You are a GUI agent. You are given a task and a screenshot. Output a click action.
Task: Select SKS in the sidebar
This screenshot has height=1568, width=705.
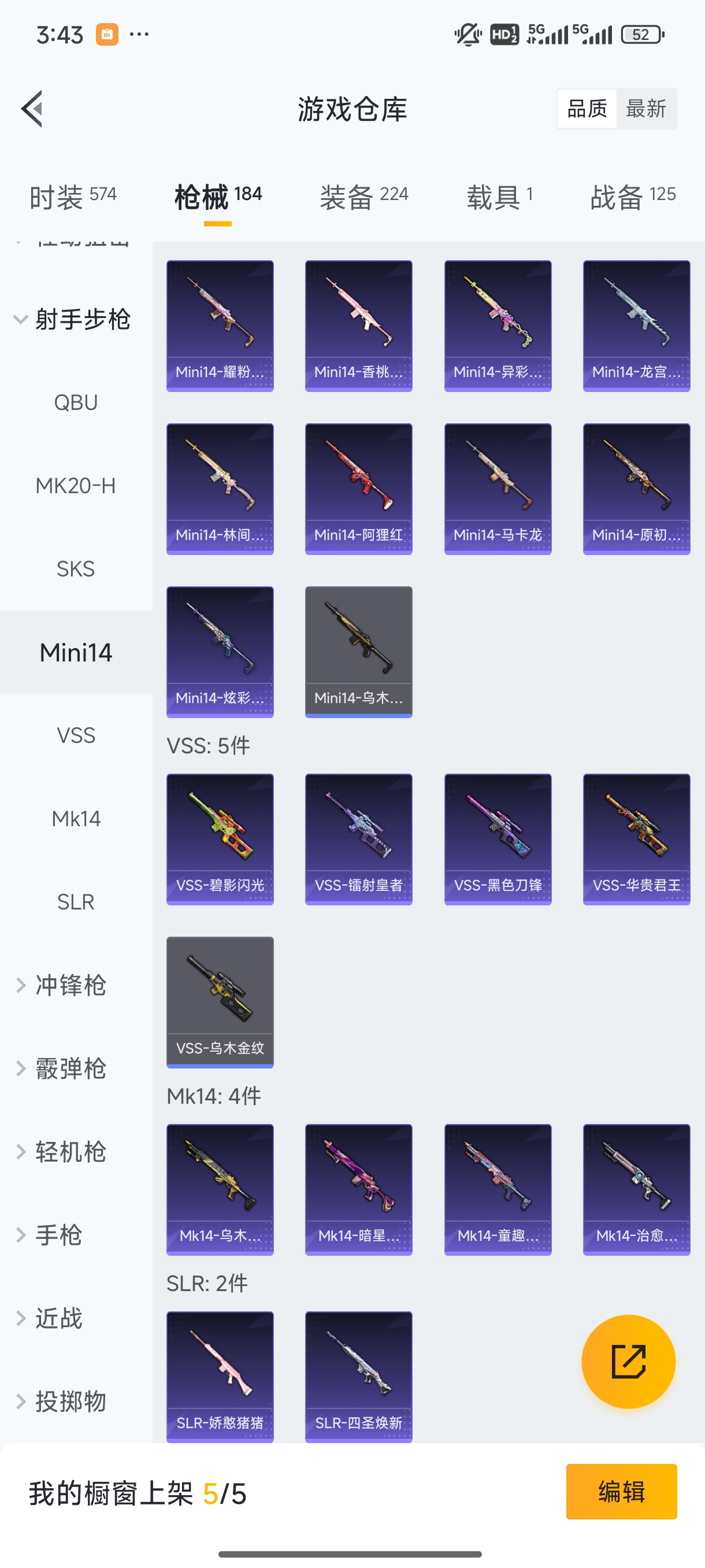76,569
